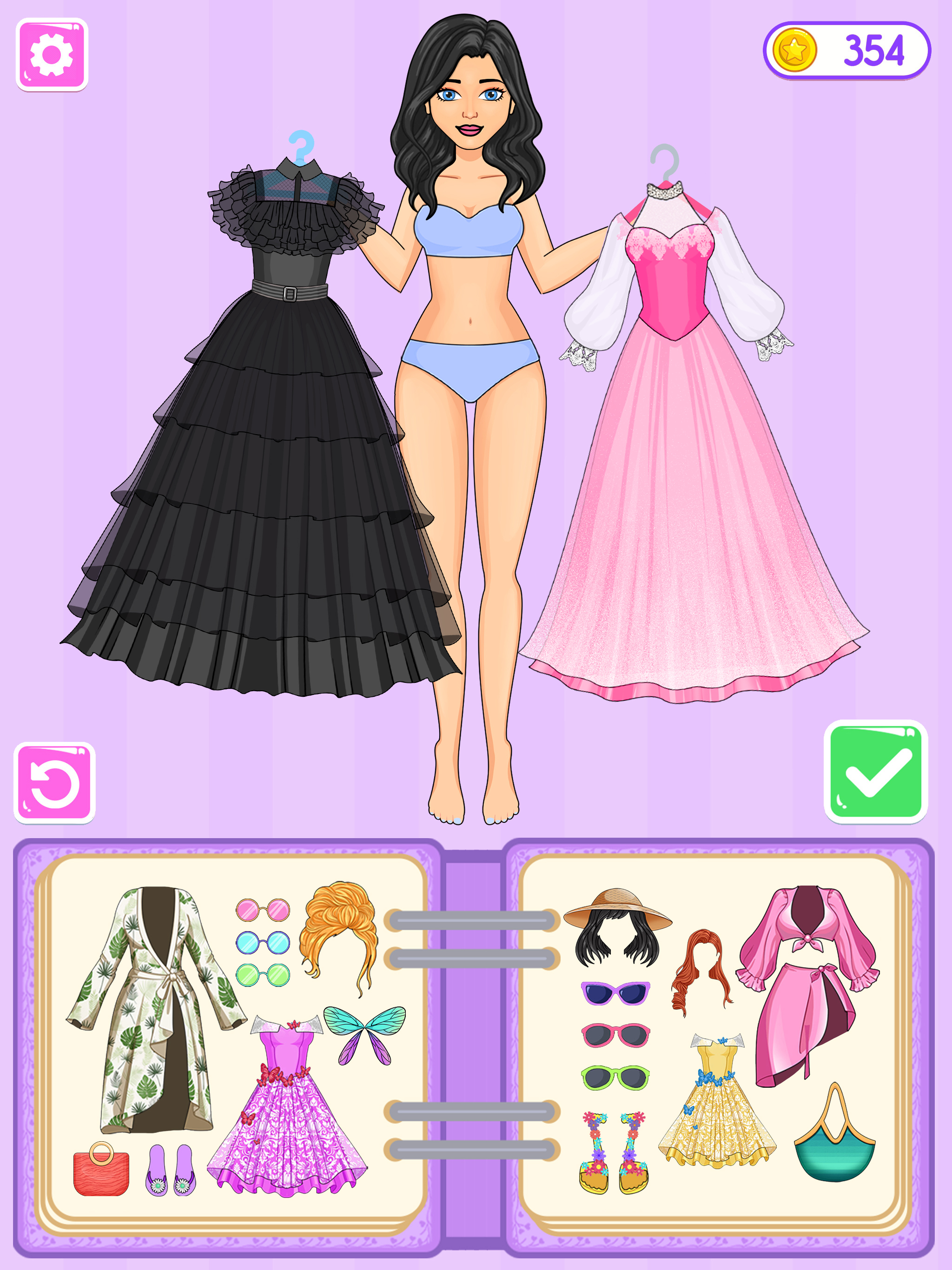The width and height of the screenshot is (952, 1270).
Task: Select the purple butterfly dress
Action: [x=287, y=1108]
